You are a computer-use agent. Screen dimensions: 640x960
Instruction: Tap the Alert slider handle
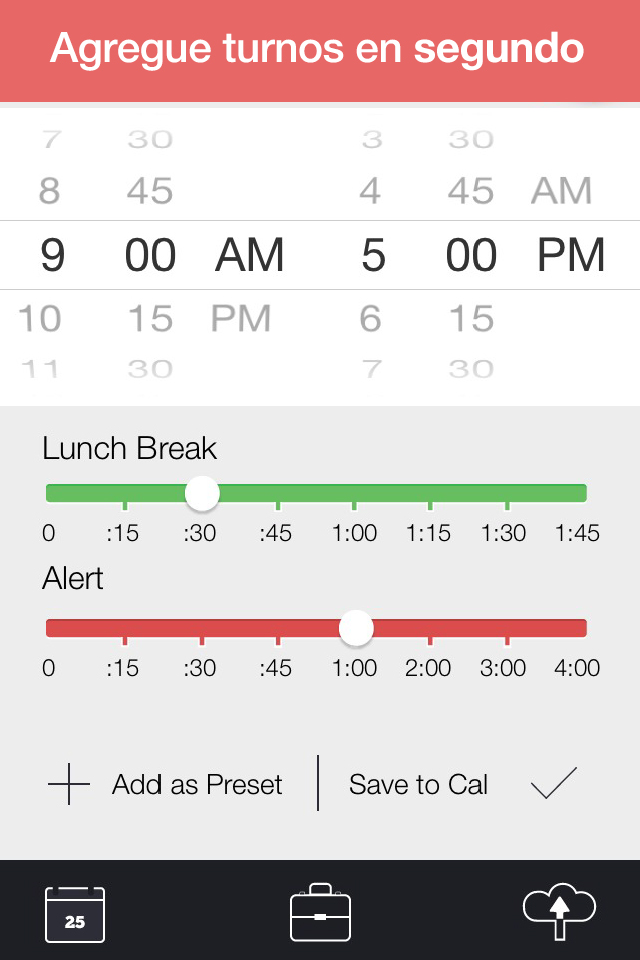356,628
